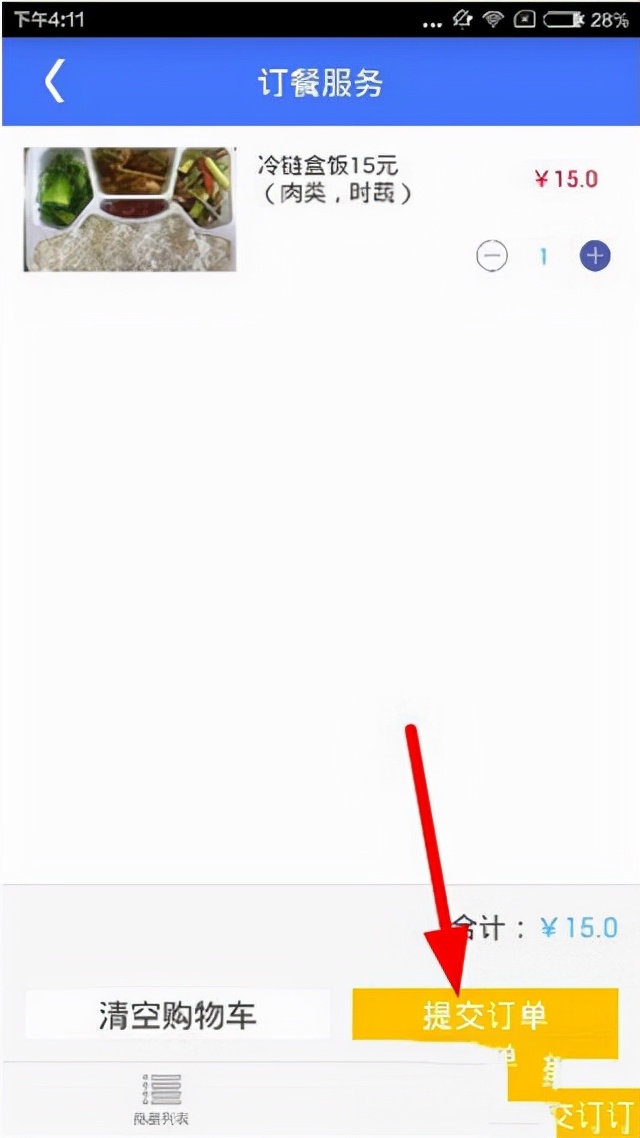The width and height of the screenshot is (640, 1138).
Task: Decrease the 冷链盒饭 quantity by one
Action: 491,256
